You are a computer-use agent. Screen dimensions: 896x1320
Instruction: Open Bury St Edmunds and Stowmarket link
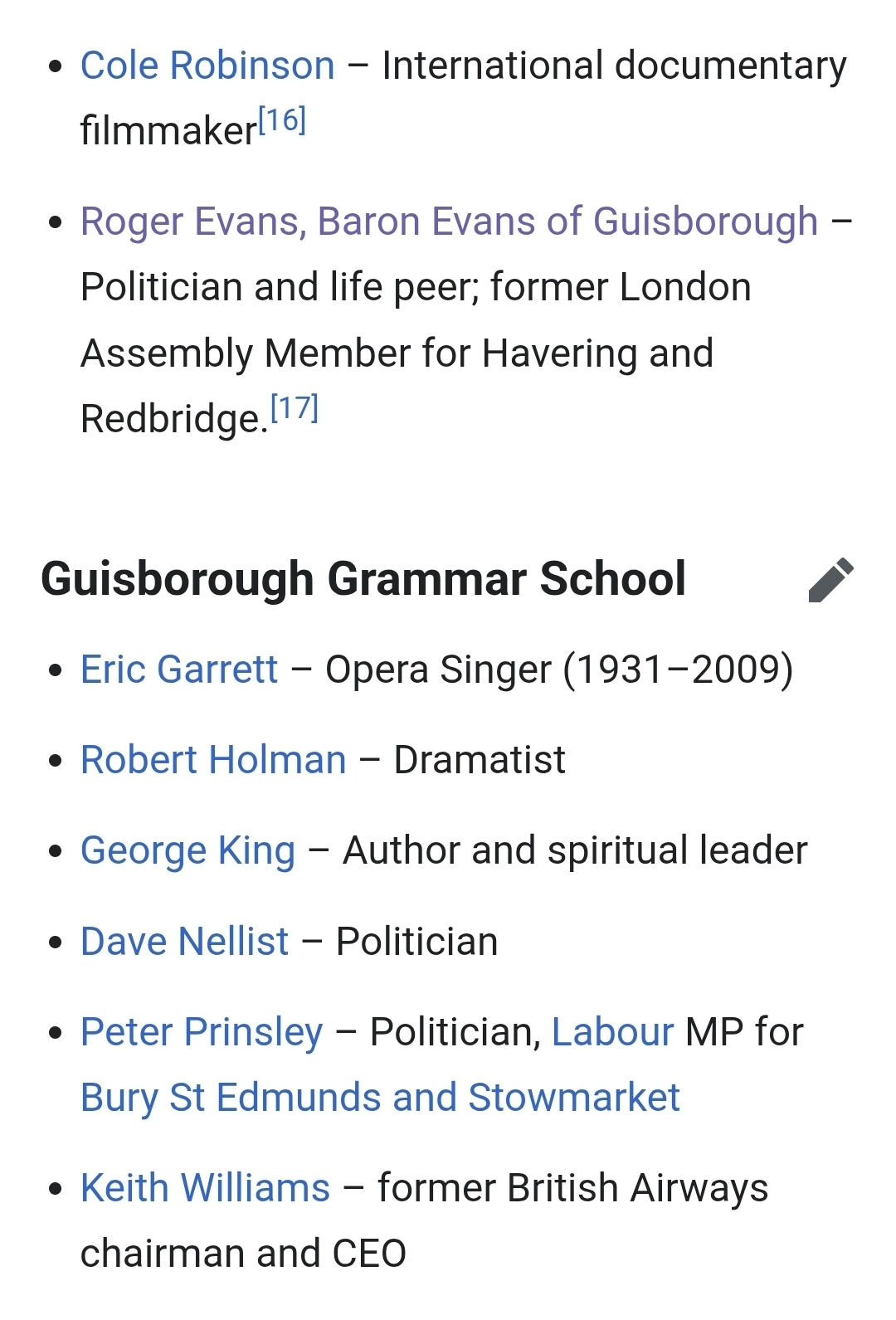380,1098
